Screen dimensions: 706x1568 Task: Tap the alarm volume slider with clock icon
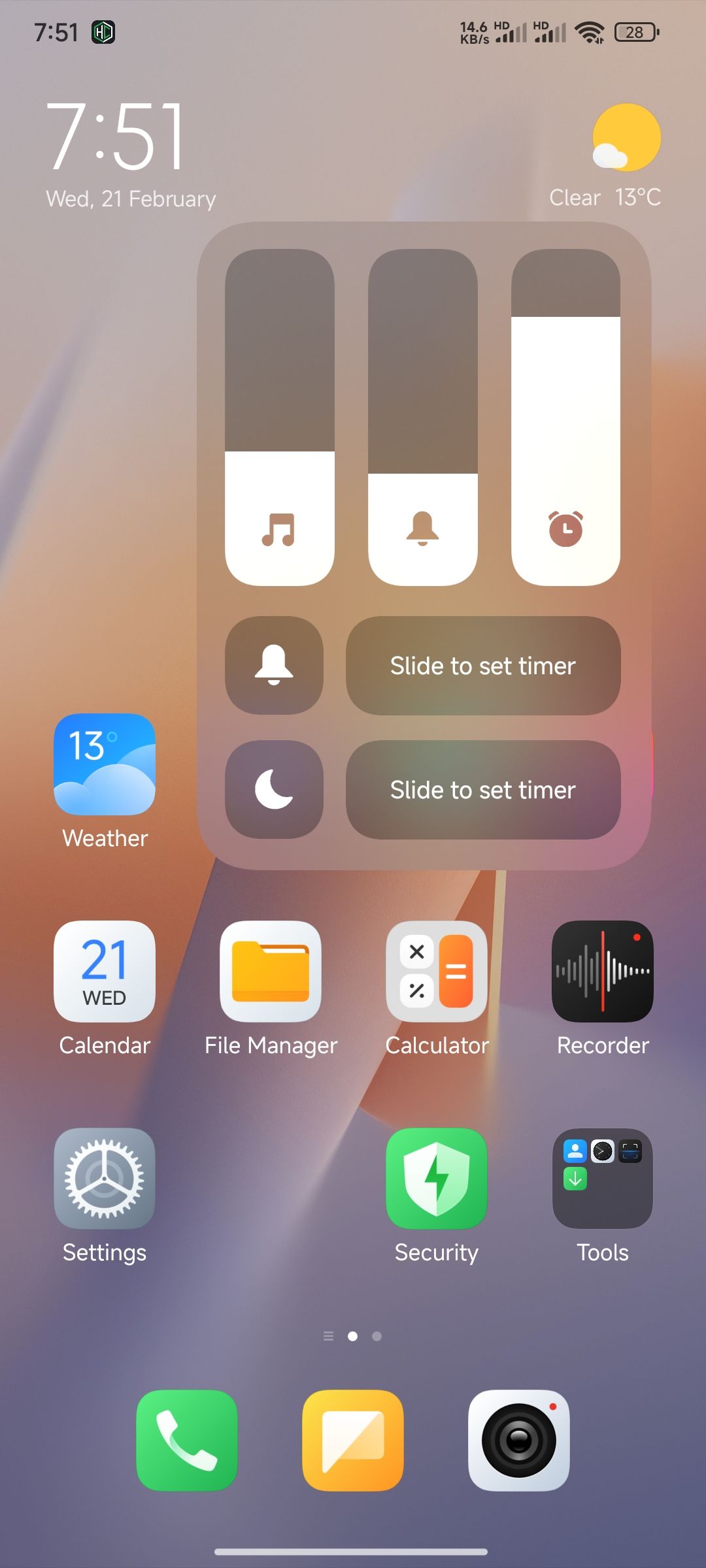click(x=565, y=418)
